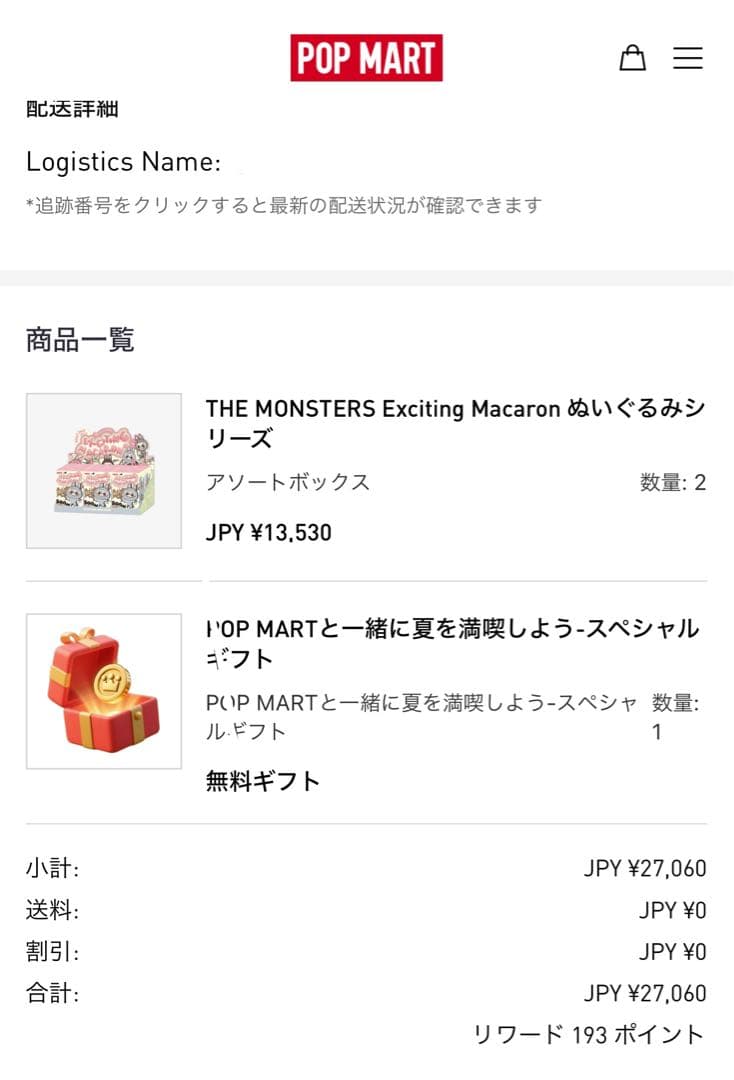Open the shopping cart bag icon

(x=634, y=59)
